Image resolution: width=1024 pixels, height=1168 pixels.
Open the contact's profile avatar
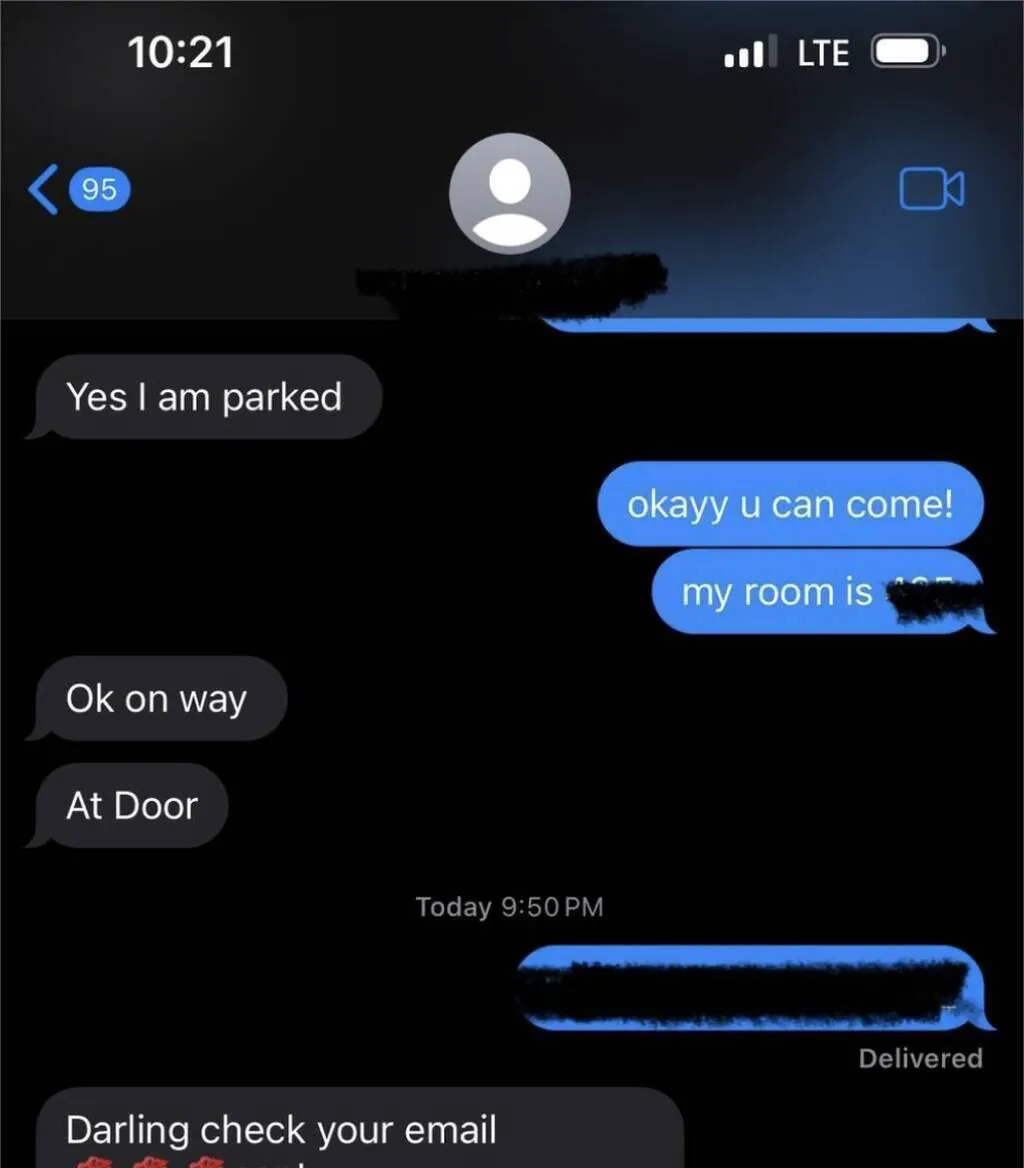point(510,193)
